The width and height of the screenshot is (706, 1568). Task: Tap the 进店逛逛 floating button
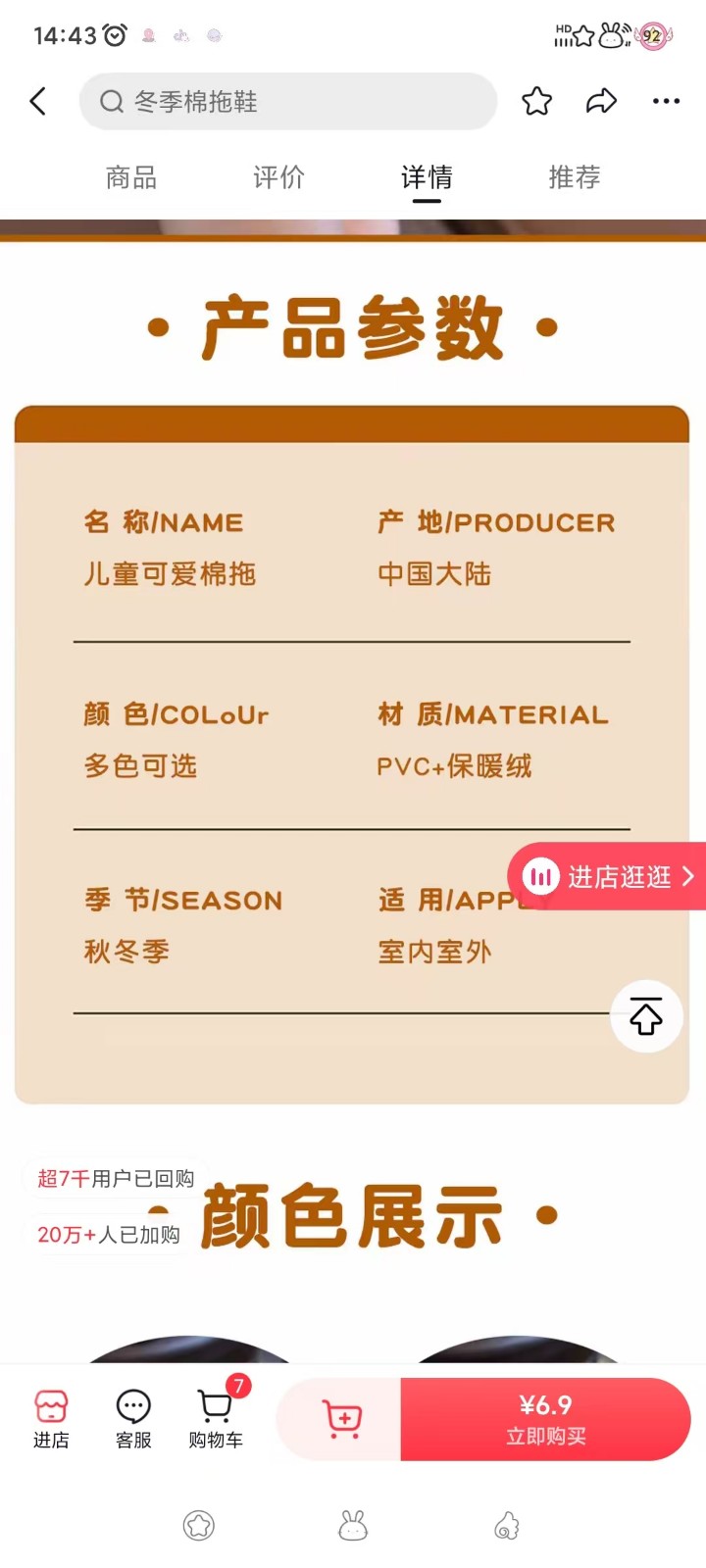(608, 876)
